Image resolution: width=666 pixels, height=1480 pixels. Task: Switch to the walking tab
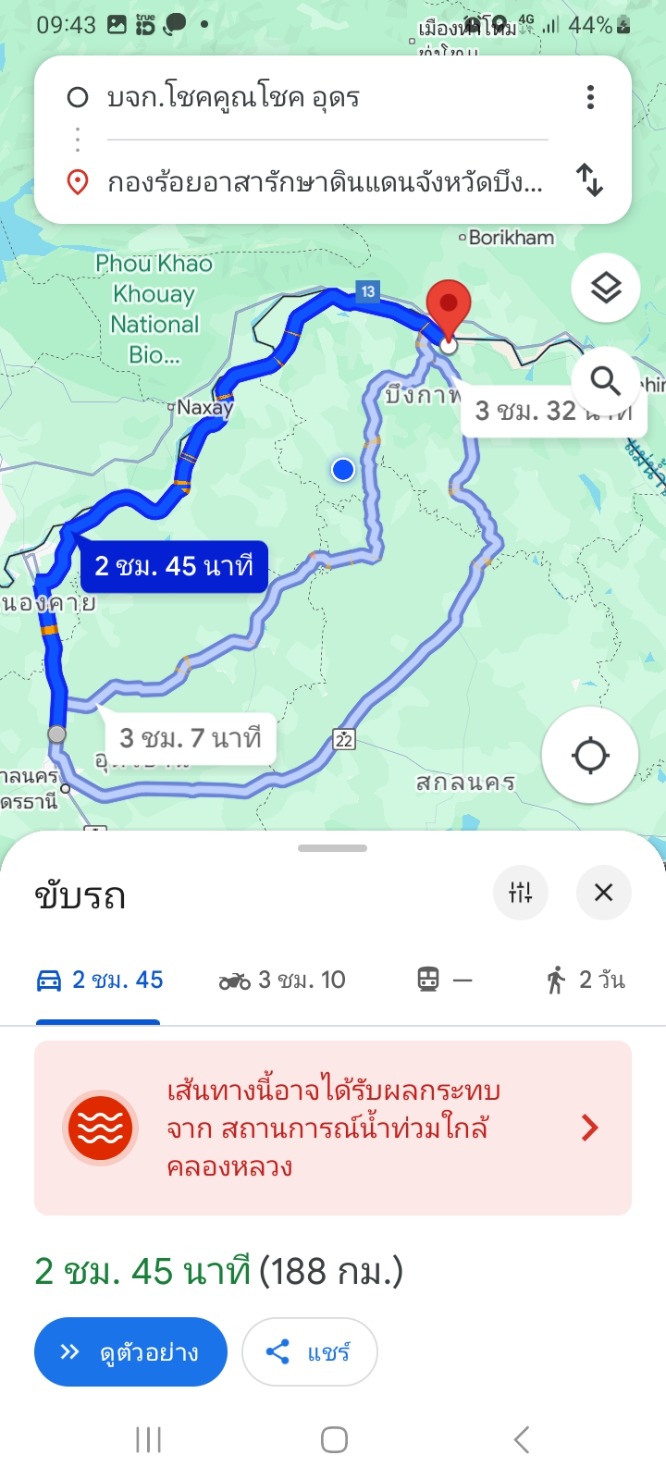(x=586, y=980)
